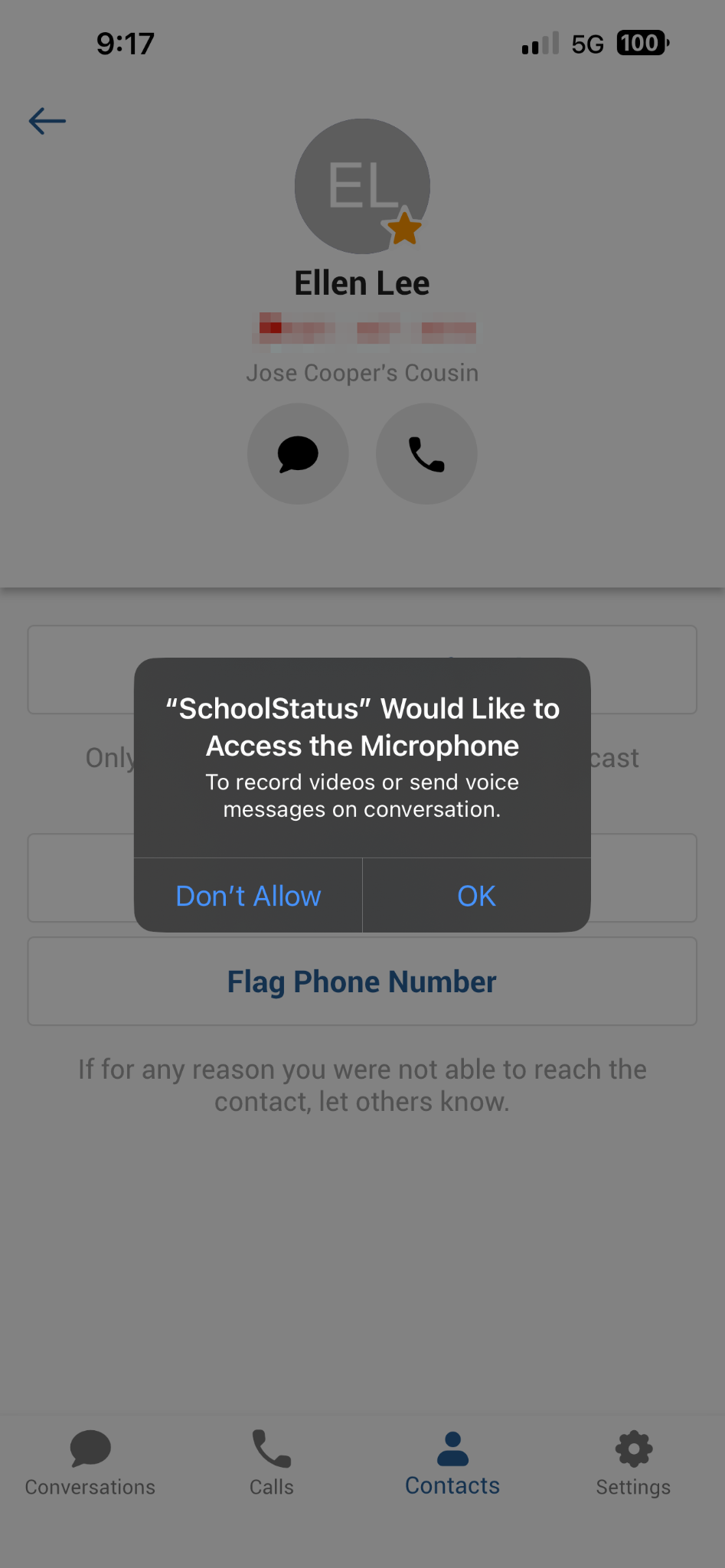Screen dimensions: 725x1568
Task: Send a message to Ellen Lee
Action: tap(298, 454)
